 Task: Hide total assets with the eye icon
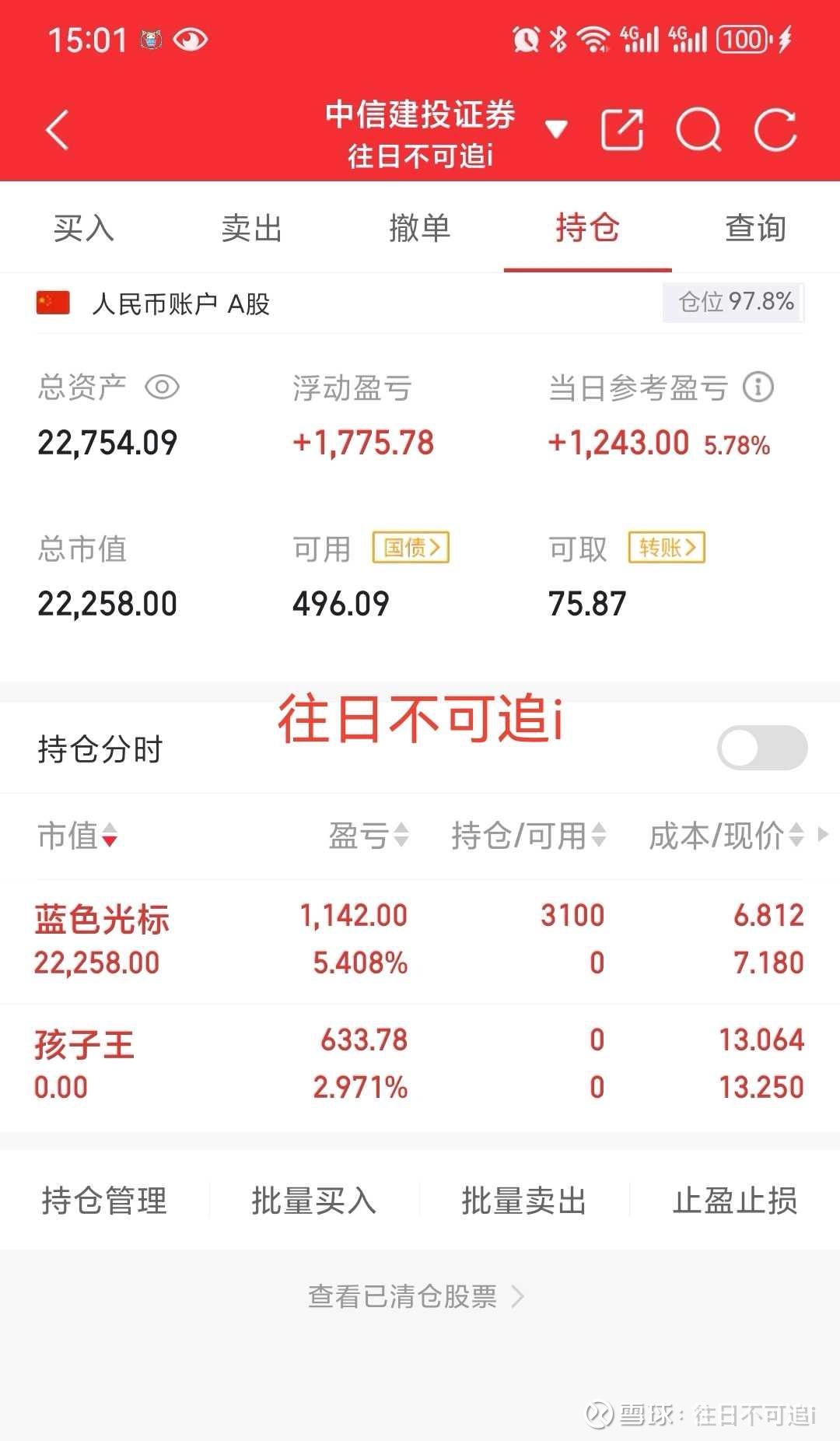(163, 387)
